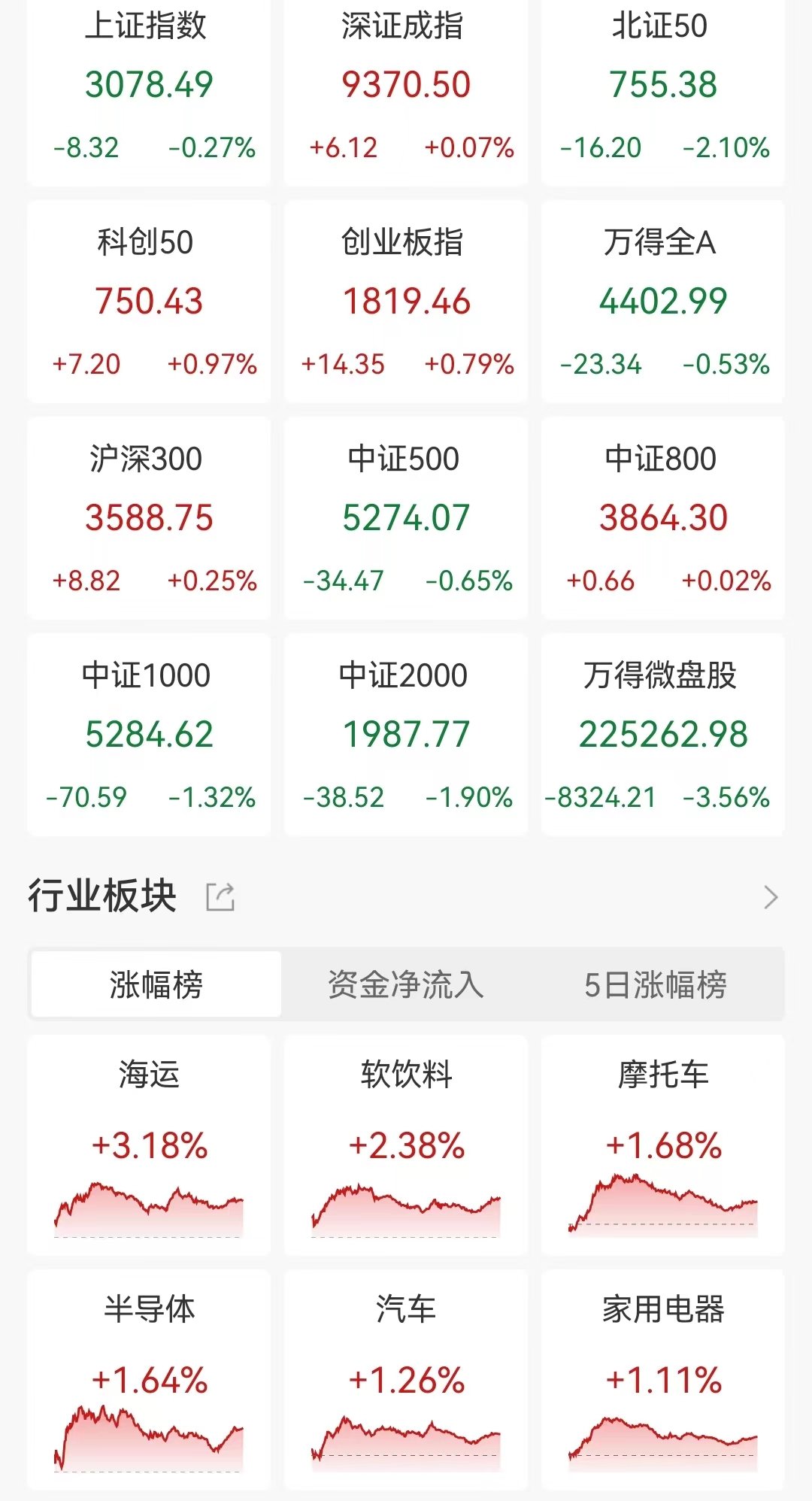Switch to the 资金净流入 tab
Screen dimensions: 812x1501
pyautogui.click(x=406, y=984)
